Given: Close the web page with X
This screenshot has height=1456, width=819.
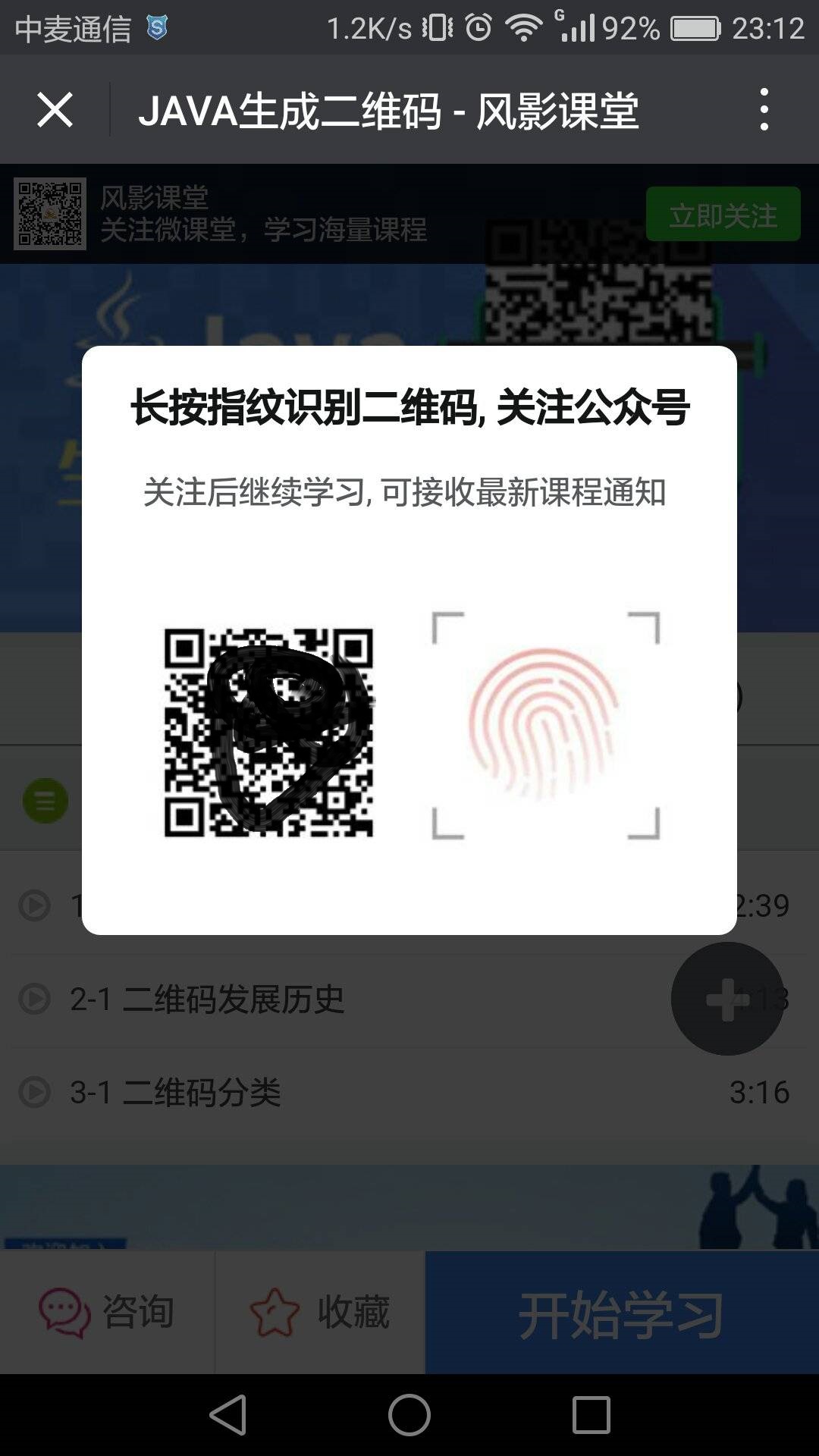Looking at the screenshot, I should pyautogui.click(x=55, y=111).
